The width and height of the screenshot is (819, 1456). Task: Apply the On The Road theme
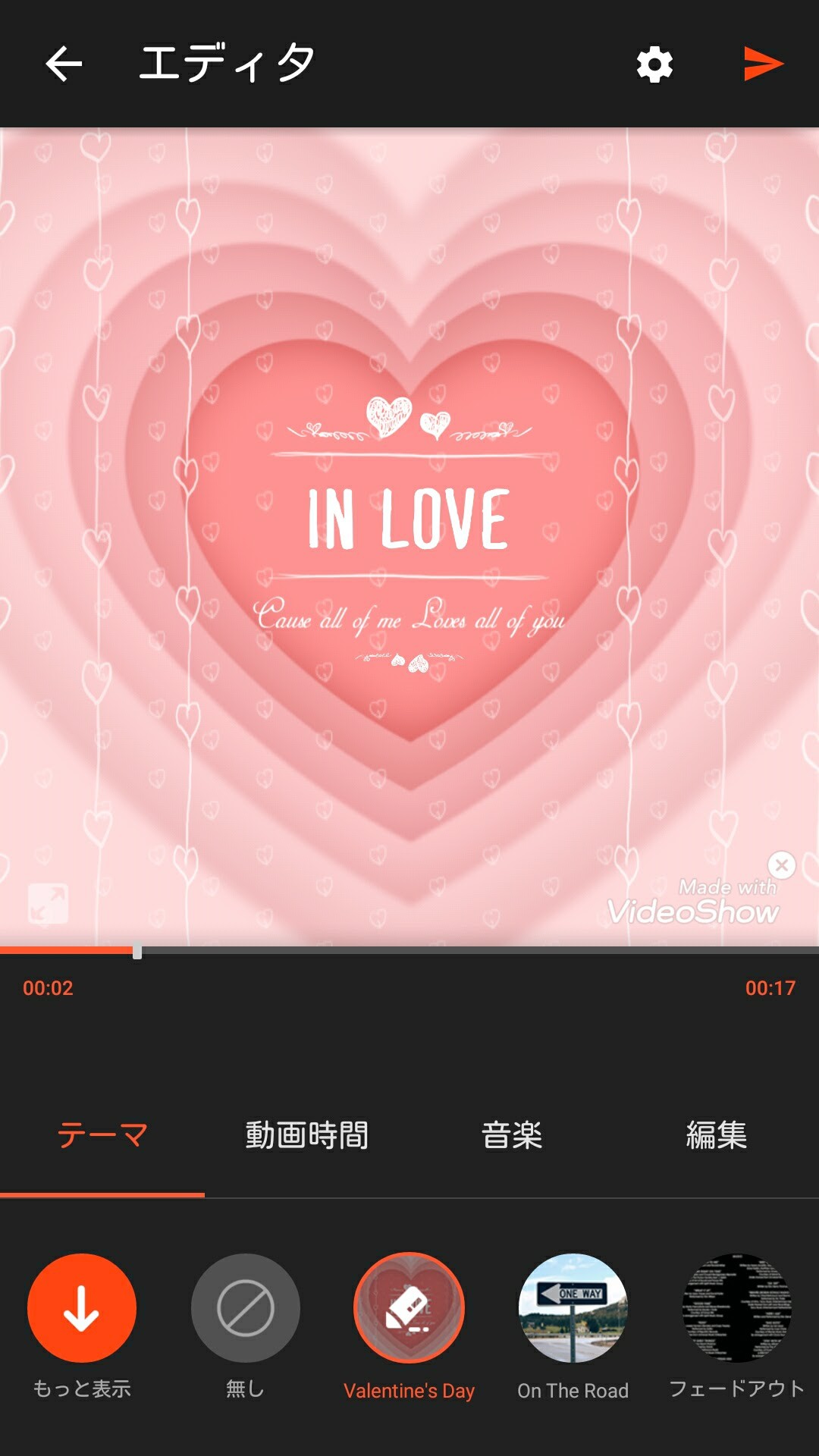coord(573,1308)
